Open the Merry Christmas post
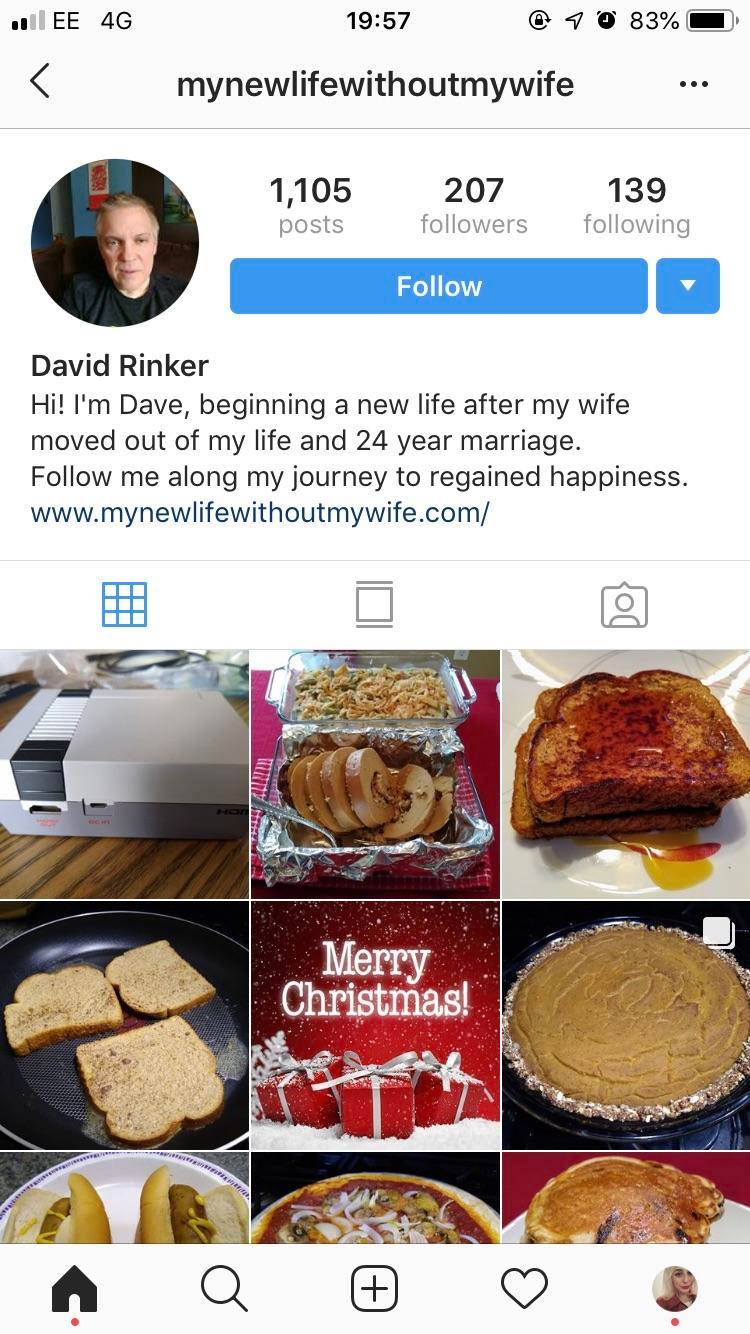Viewport: 750px width, 1334px height. [x=374, y=1025]
